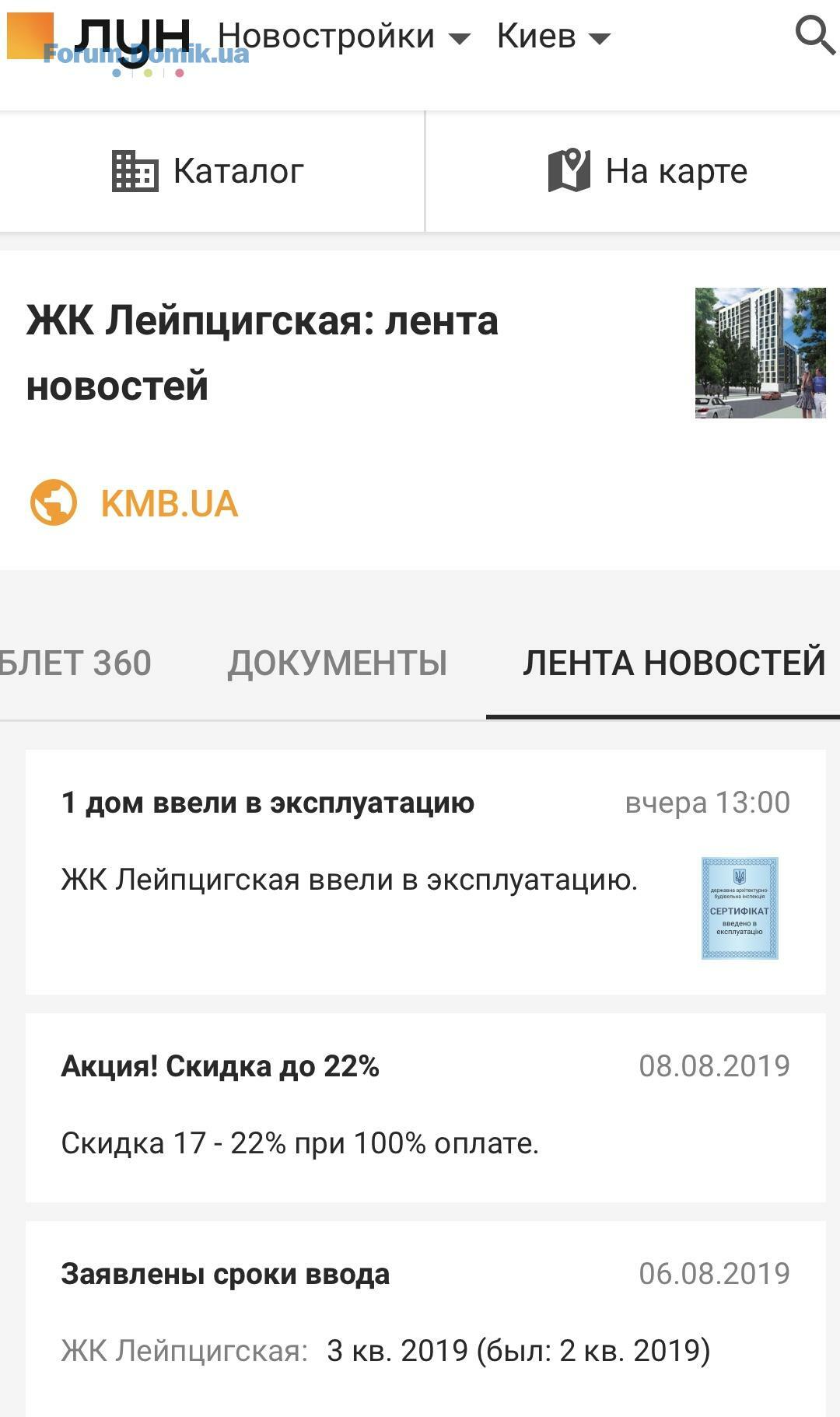Expand the Киев city dropdown
840x1417 pixels.
(554, 37)
